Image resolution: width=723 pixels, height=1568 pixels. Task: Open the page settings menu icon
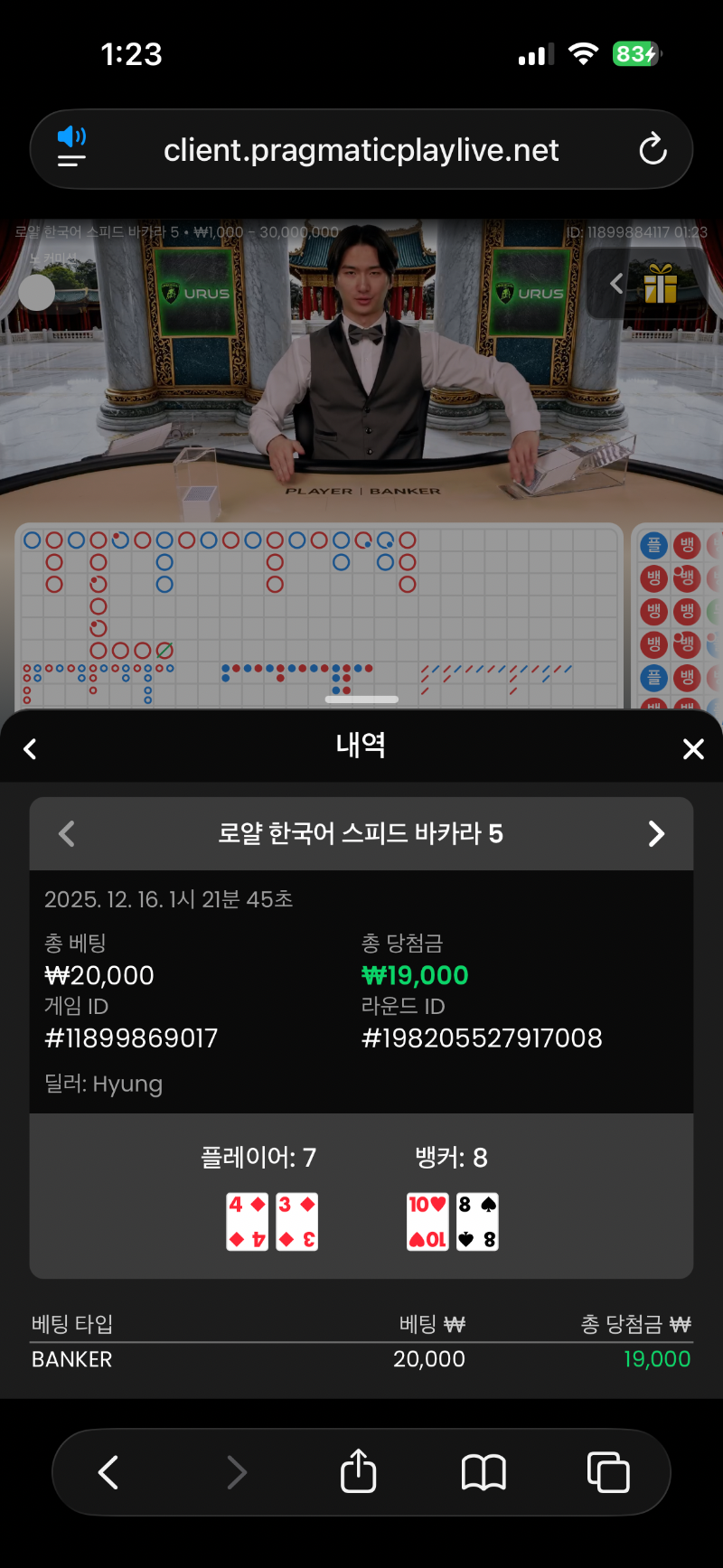pyautogui.click(x=71, y=148)
